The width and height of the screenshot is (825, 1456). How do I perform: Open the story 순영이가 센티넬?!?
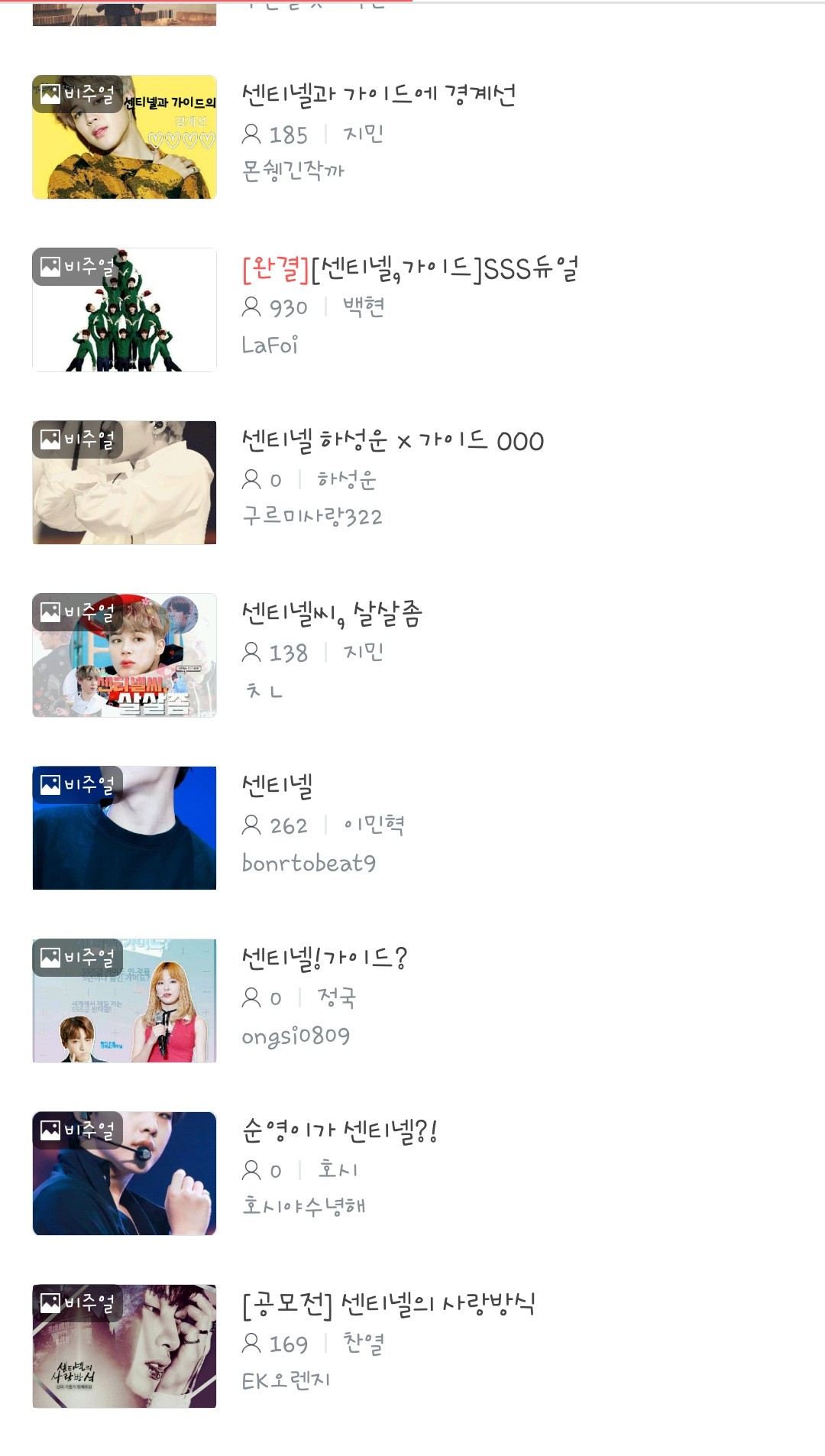(339, 1130)
